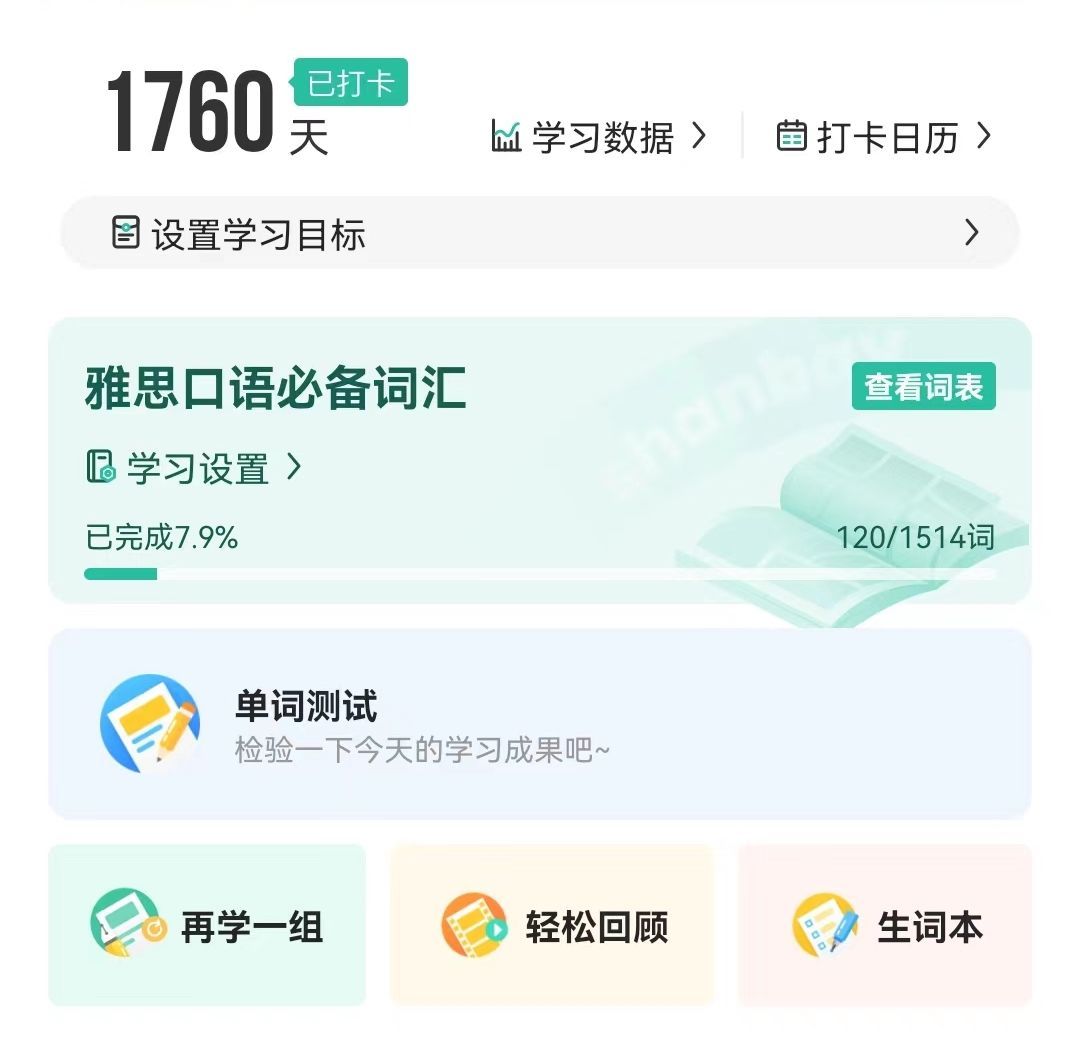The height and width of the screenshot is (1052, 1080).
Task: Open 学习数据 statistics
Action: [x=599, y=137]
